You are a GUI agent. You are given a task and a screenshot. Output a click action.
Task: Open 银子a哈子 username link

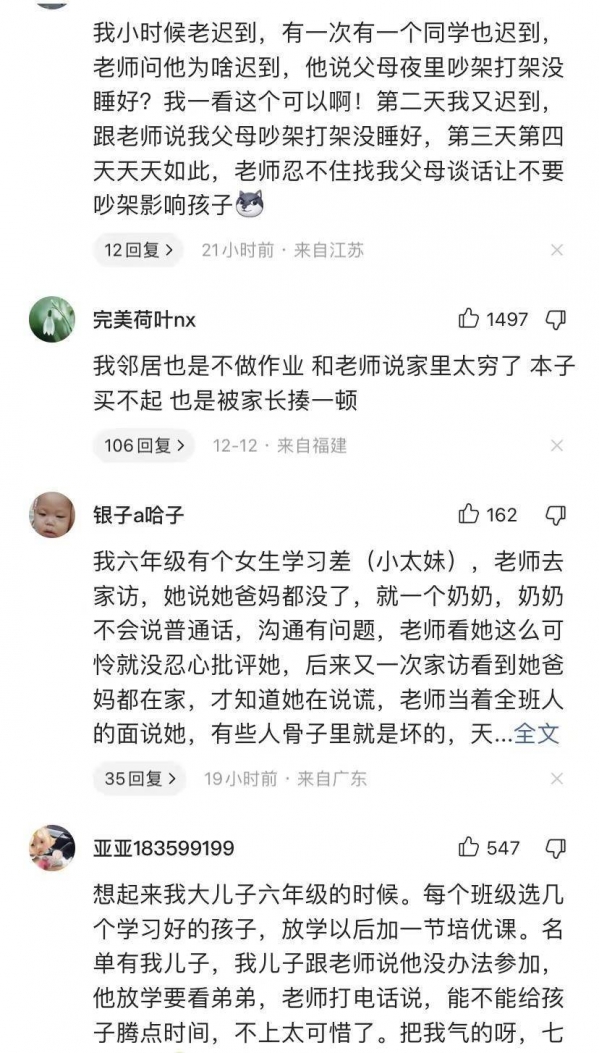coord(138,515)
